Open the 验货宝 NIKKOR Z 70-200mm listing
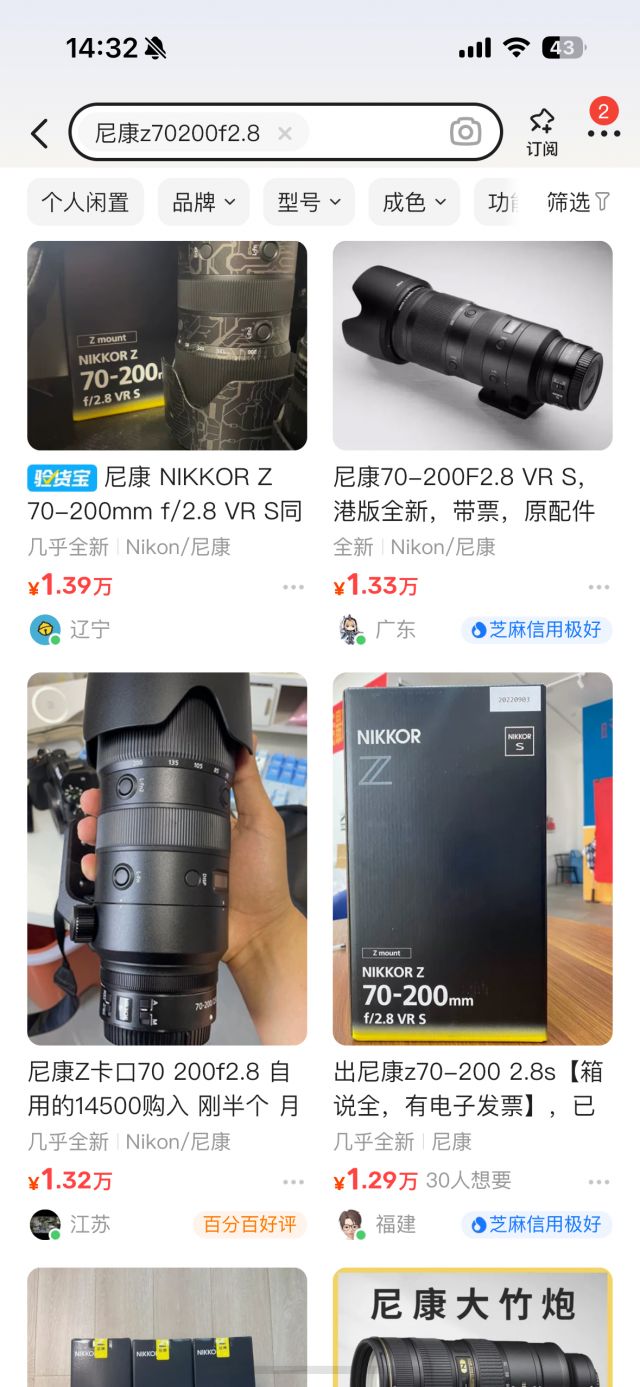This screenshot has width=640, height=1387. 167,346
